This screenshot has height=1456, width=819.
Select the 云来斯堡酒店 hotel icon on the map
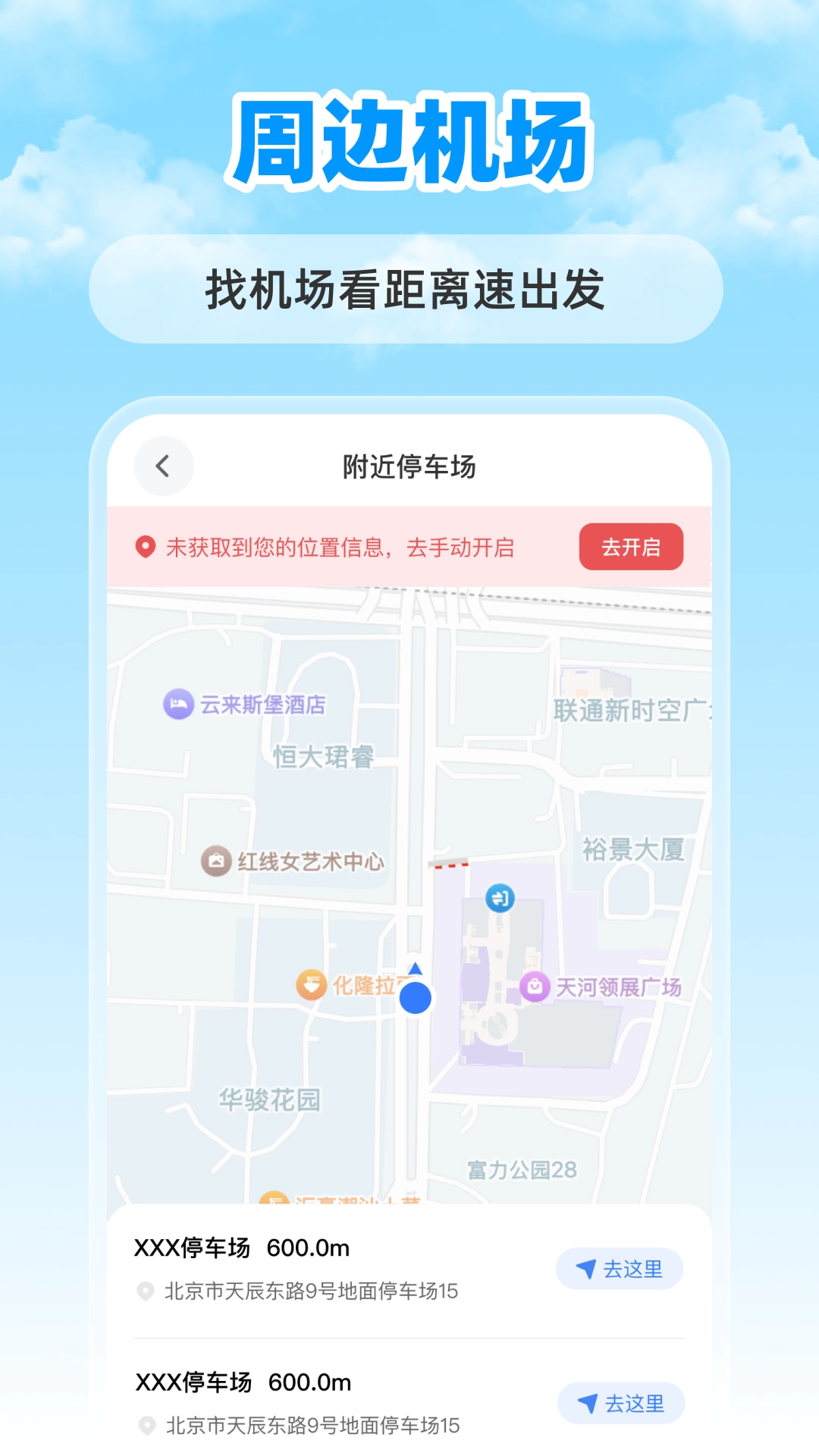[176, 704]
